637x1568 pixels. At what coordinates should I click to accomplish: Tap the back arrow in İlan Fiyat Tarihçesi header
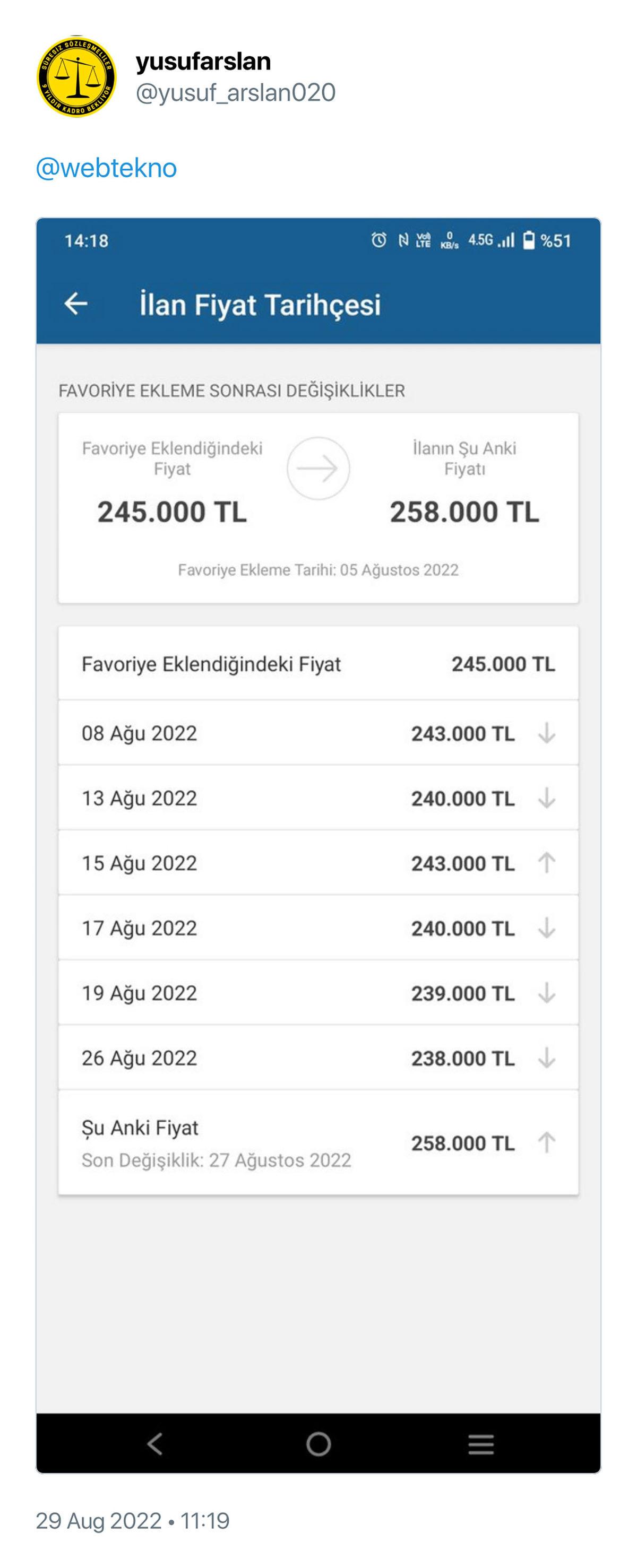(x=79, y=303)
